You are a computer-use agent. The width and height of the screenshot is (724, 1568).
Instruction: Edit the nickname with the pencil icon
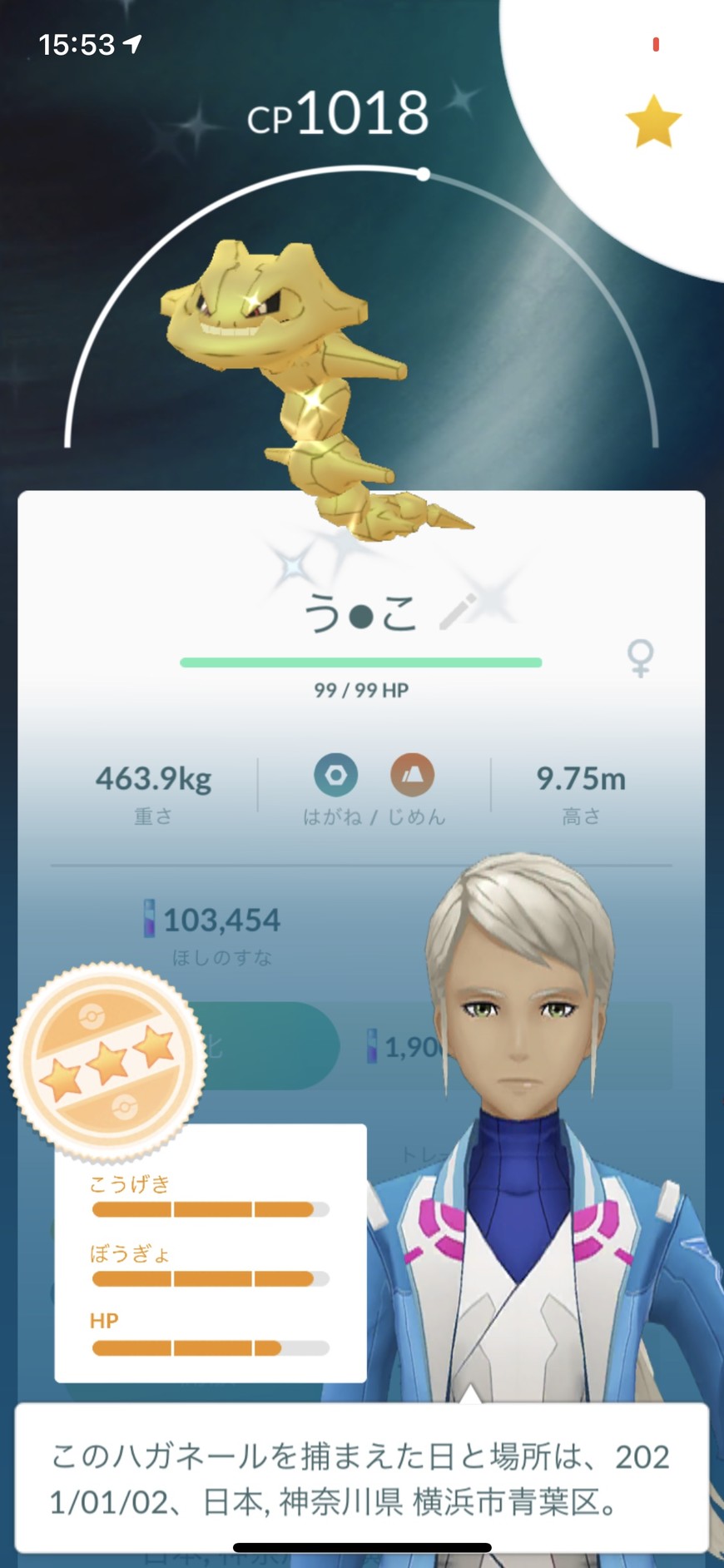click(457, 612)
